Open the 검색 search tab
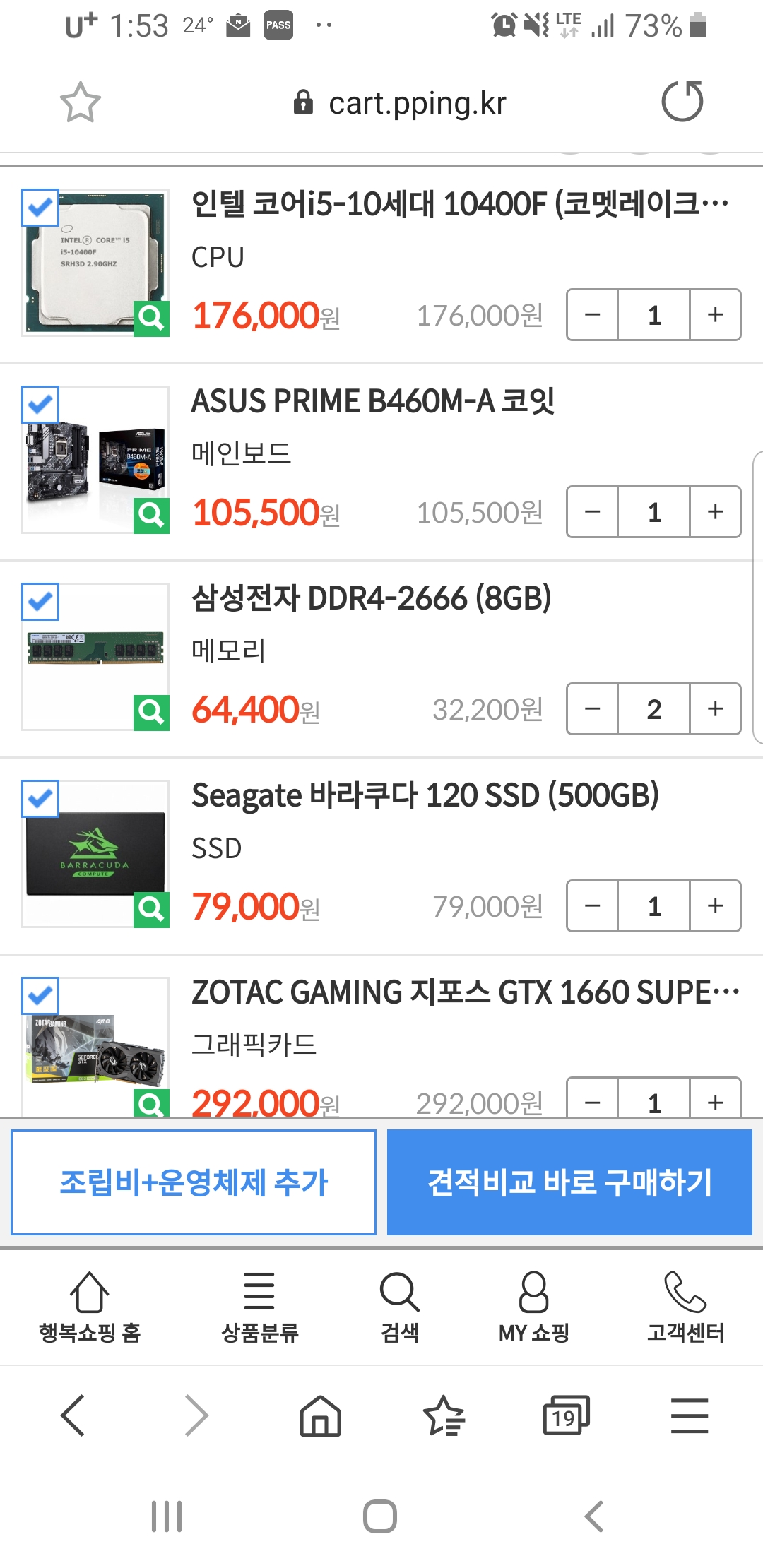Screen dimensions: 763x1568 click(400, 1307)
